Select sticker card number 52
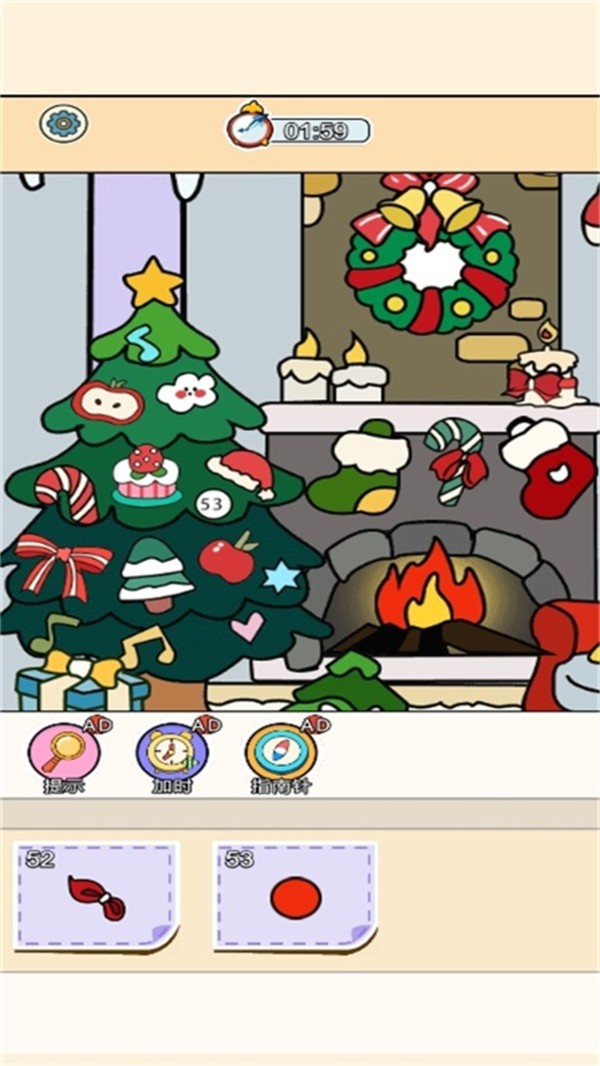The image size is (600, 1066). tap(96, 894)
